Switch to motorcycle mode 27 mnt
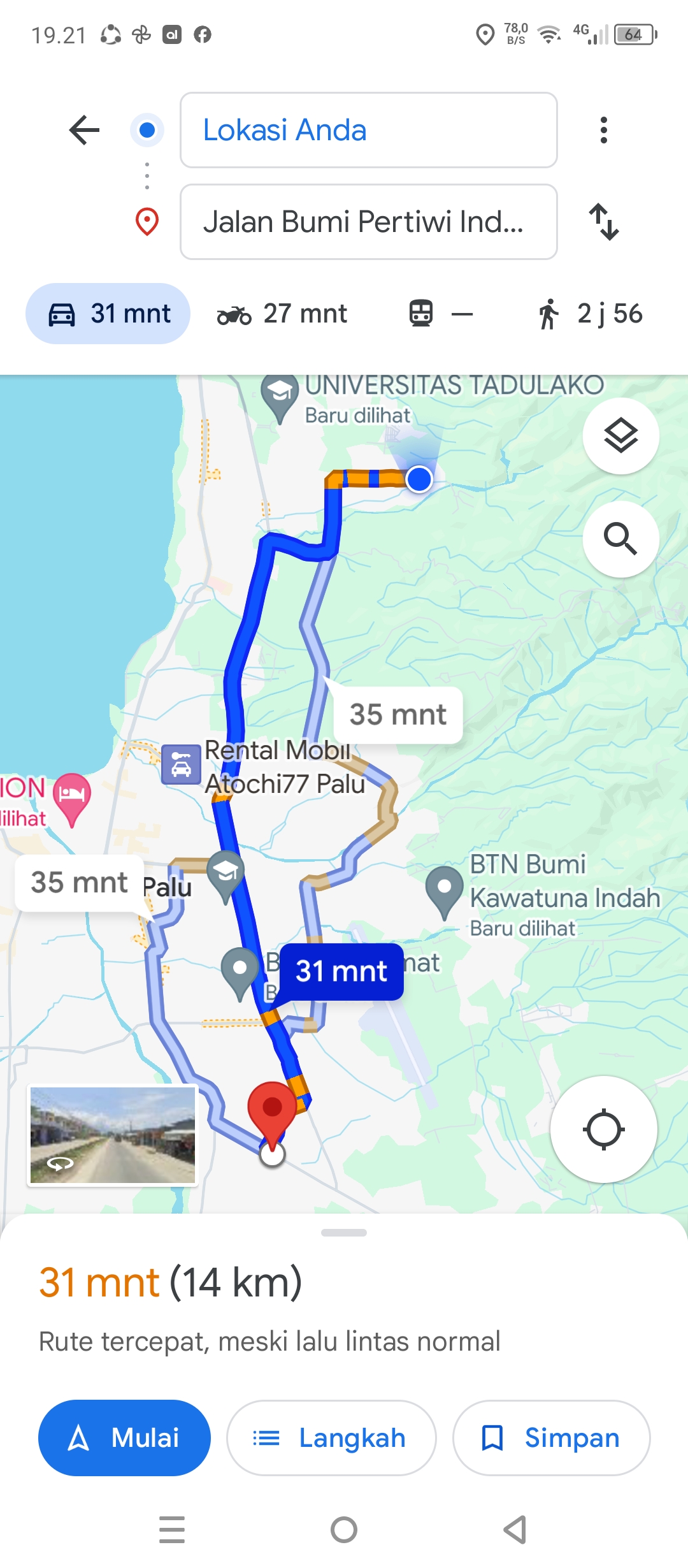The height and width of the screenshot is (1568, 688). pos(282,314)
